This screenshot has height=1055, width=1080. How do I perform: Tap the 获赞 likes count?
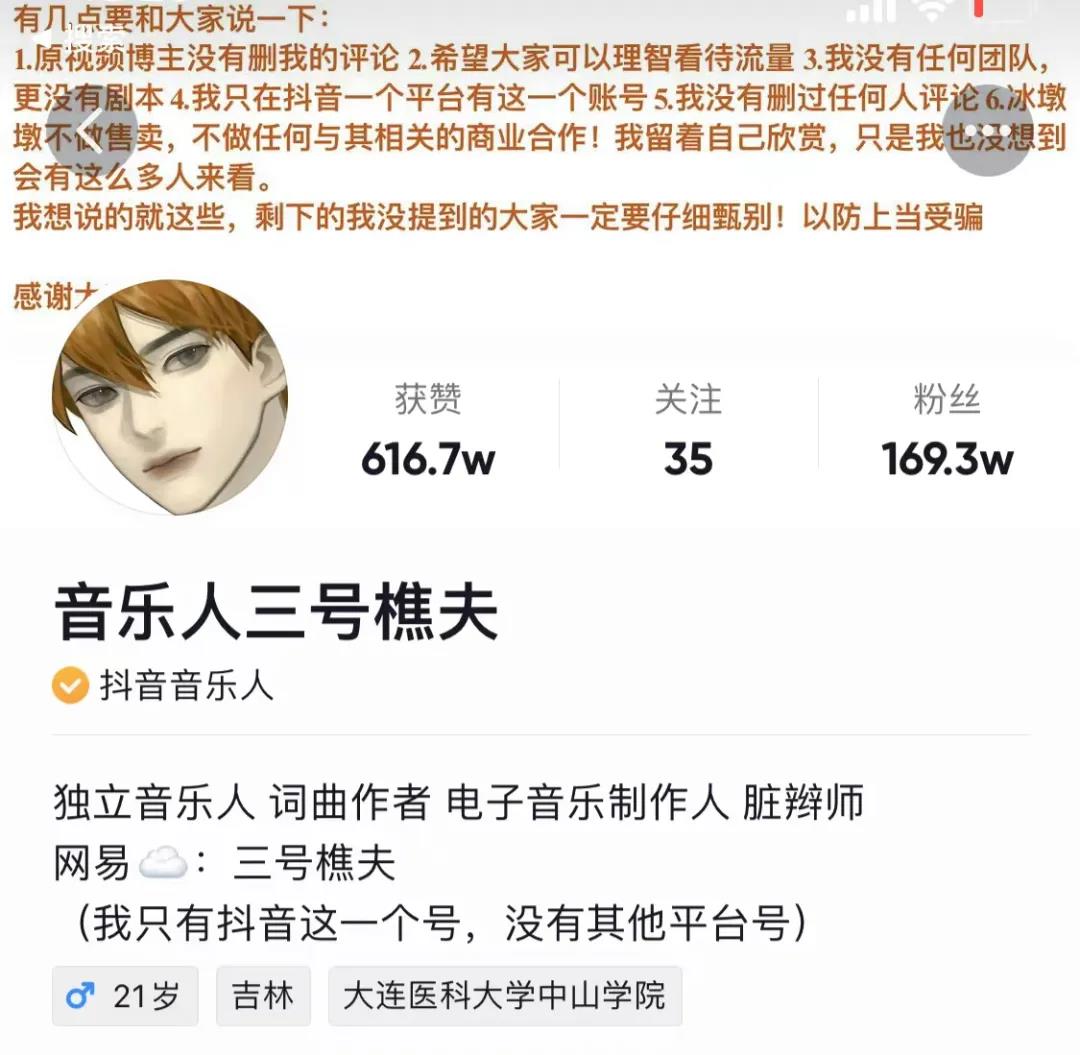pyautogui.click(x=428, y=430)
